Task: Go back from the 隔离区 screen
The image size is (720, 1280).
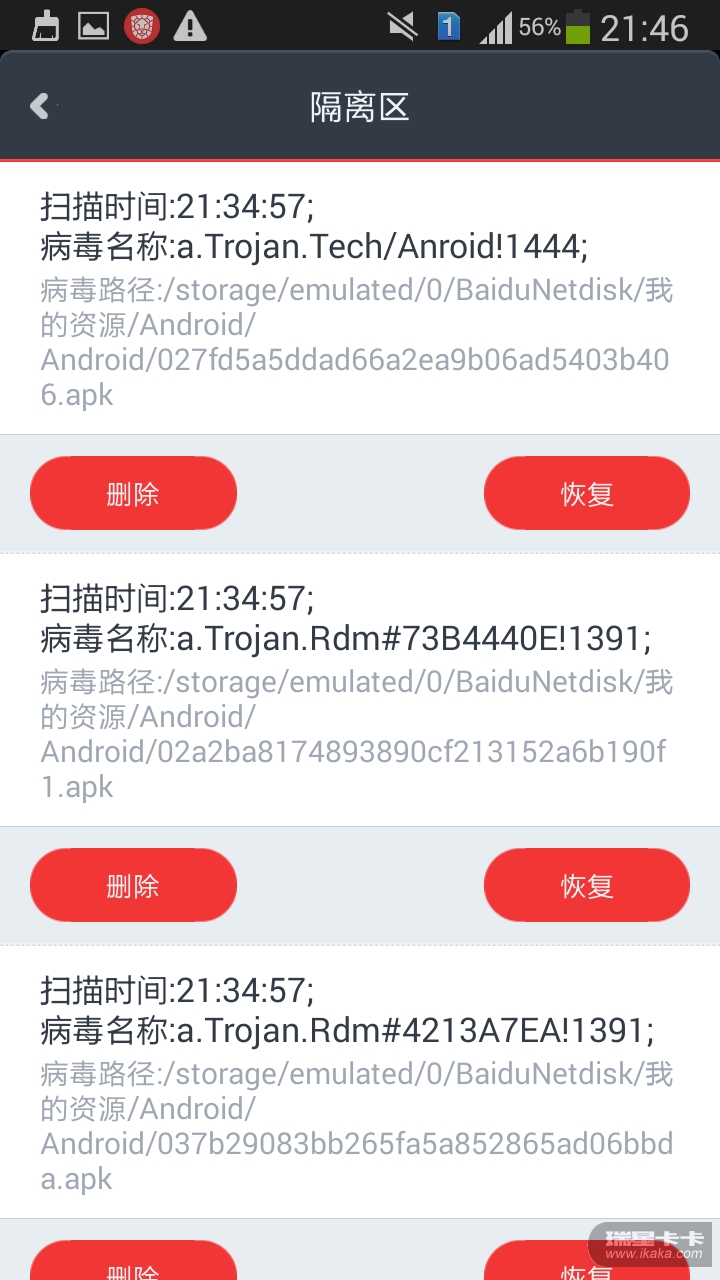Action: click(40, 106)
